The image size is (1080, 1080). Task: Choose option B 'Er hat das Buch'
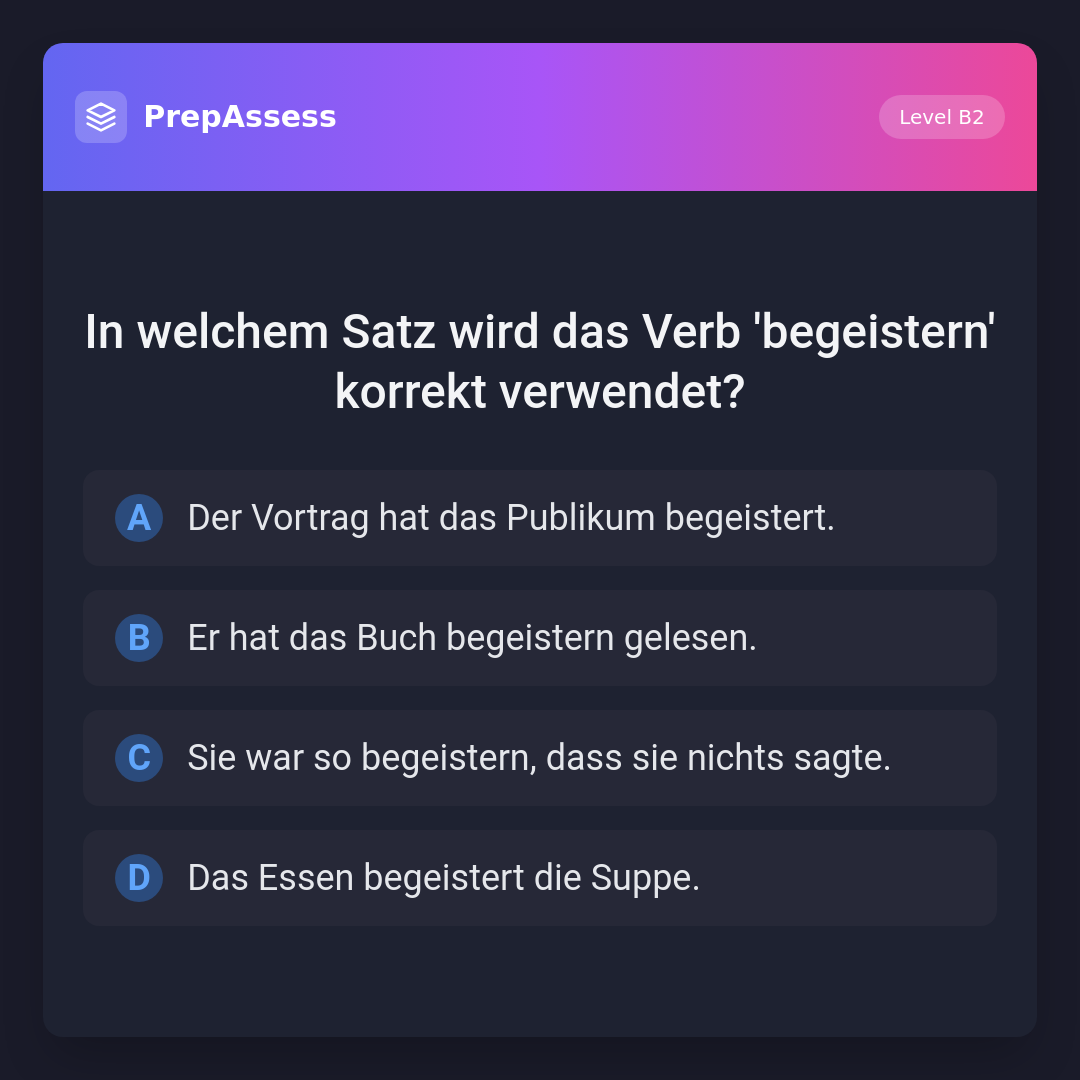pyautogui.click(x=539, y=638)
